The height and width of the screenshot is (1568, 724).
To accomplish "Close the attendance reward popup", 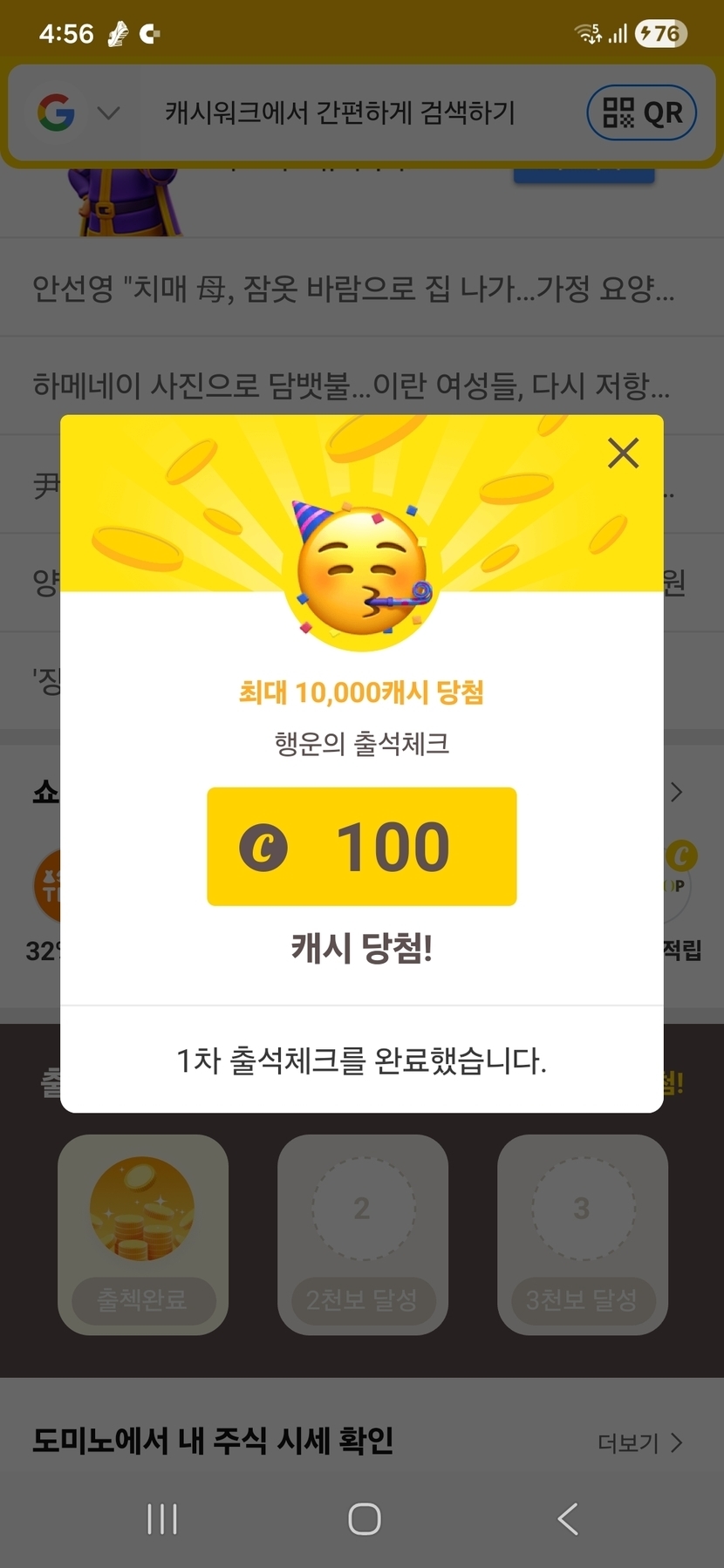I will click(623, 453).
